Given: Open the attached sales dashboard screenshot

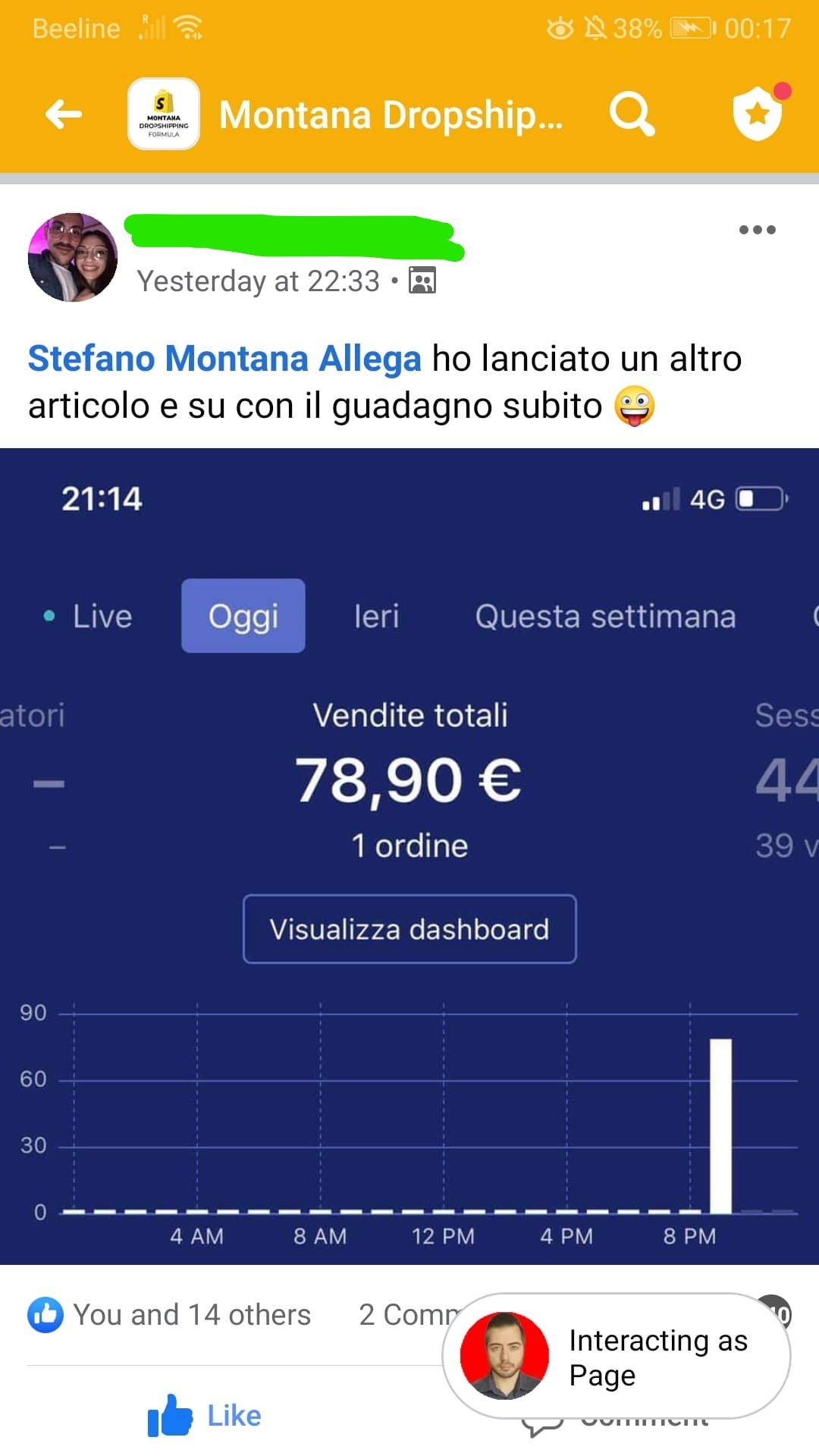Looking at the screenshot, I should pyautogui.click(x=409, y=855).
